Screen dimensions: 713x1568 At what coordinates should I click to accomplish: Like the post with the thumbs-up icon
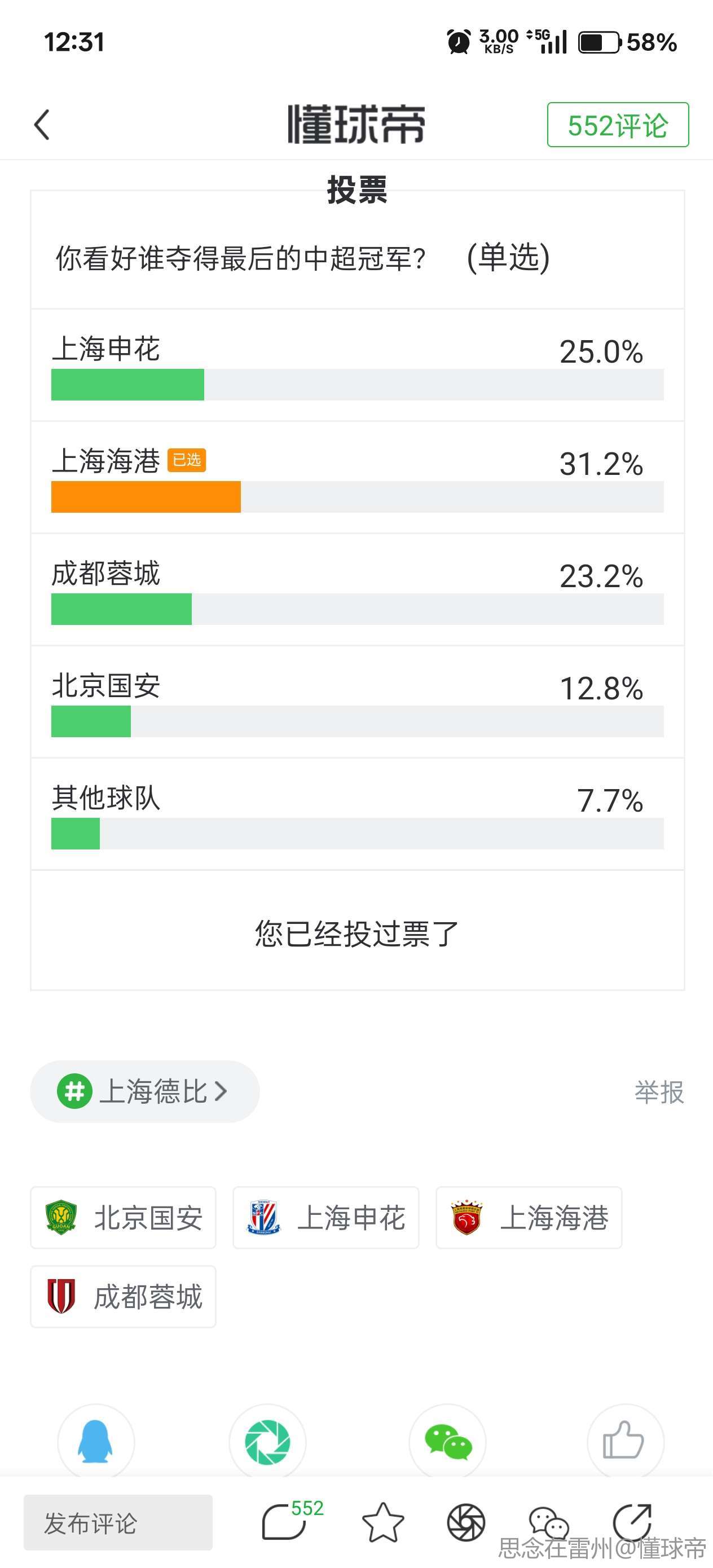(624, 1442)
